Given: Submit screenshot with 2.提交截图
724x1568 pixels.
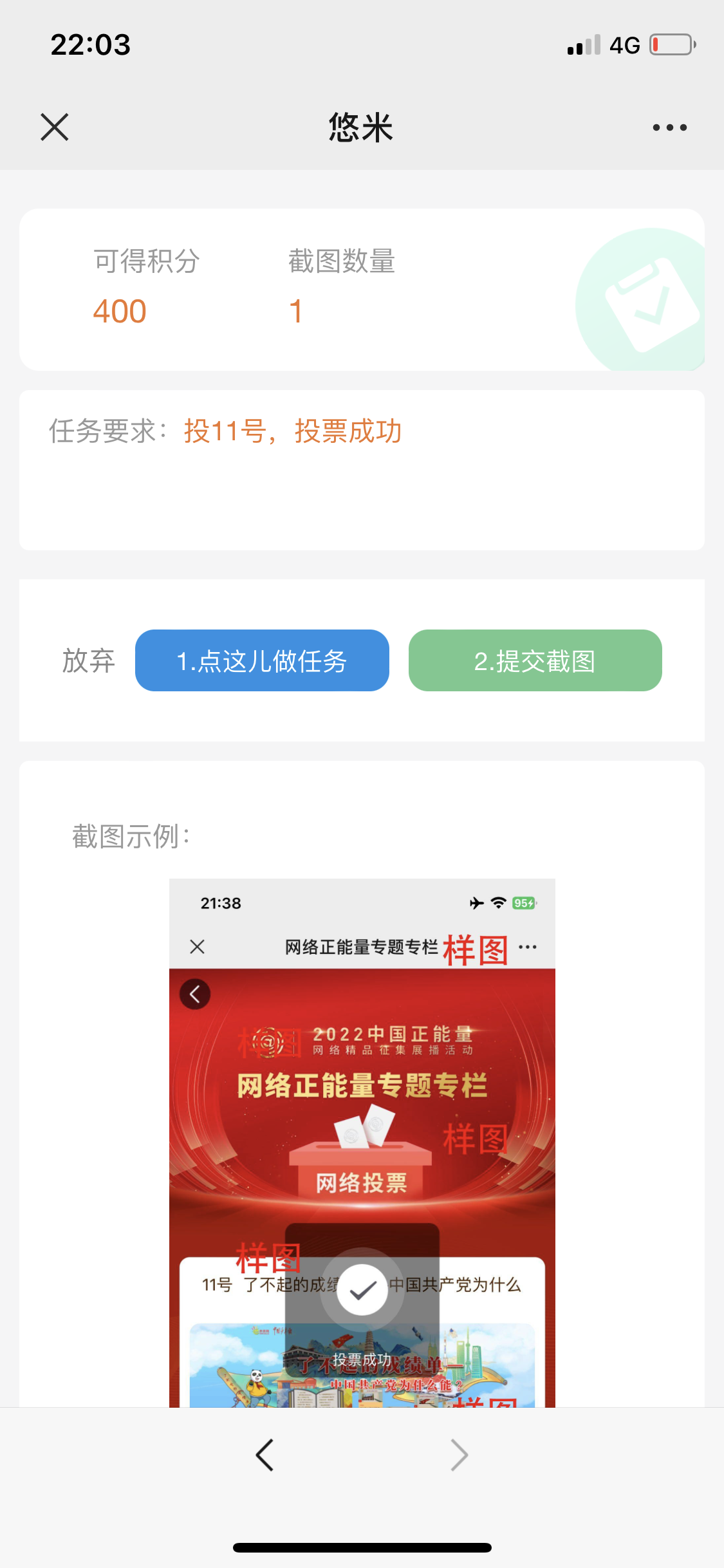Looking at the screenshot, I should pyautogui.click(x=535, y=661).
